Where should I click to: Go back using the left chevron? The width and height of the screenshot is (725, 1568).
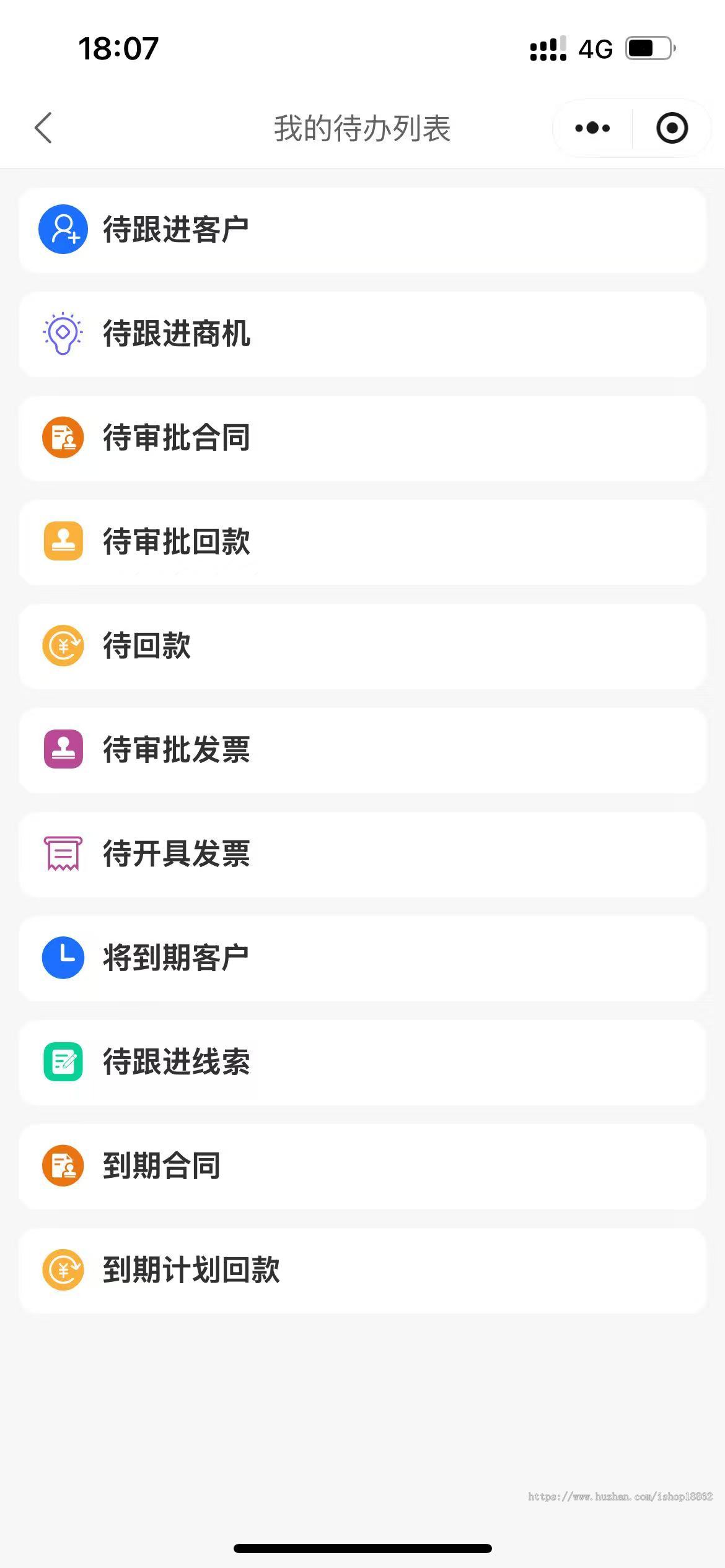(42, 128)
